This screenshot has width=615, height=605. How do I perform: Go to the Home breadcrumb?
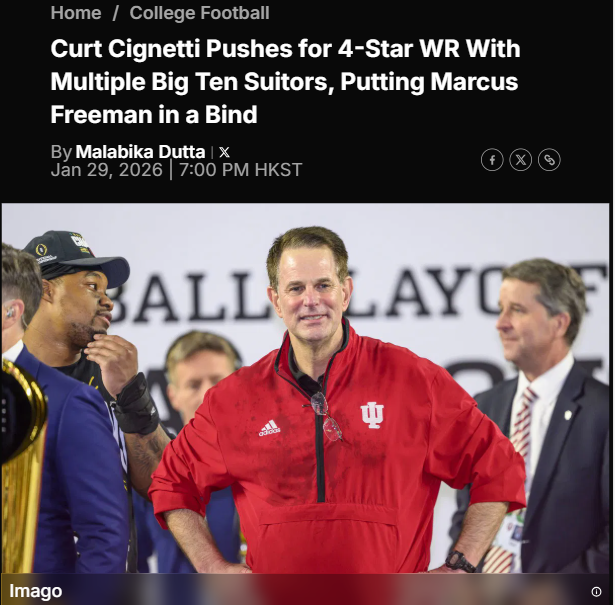pos(76,13)
